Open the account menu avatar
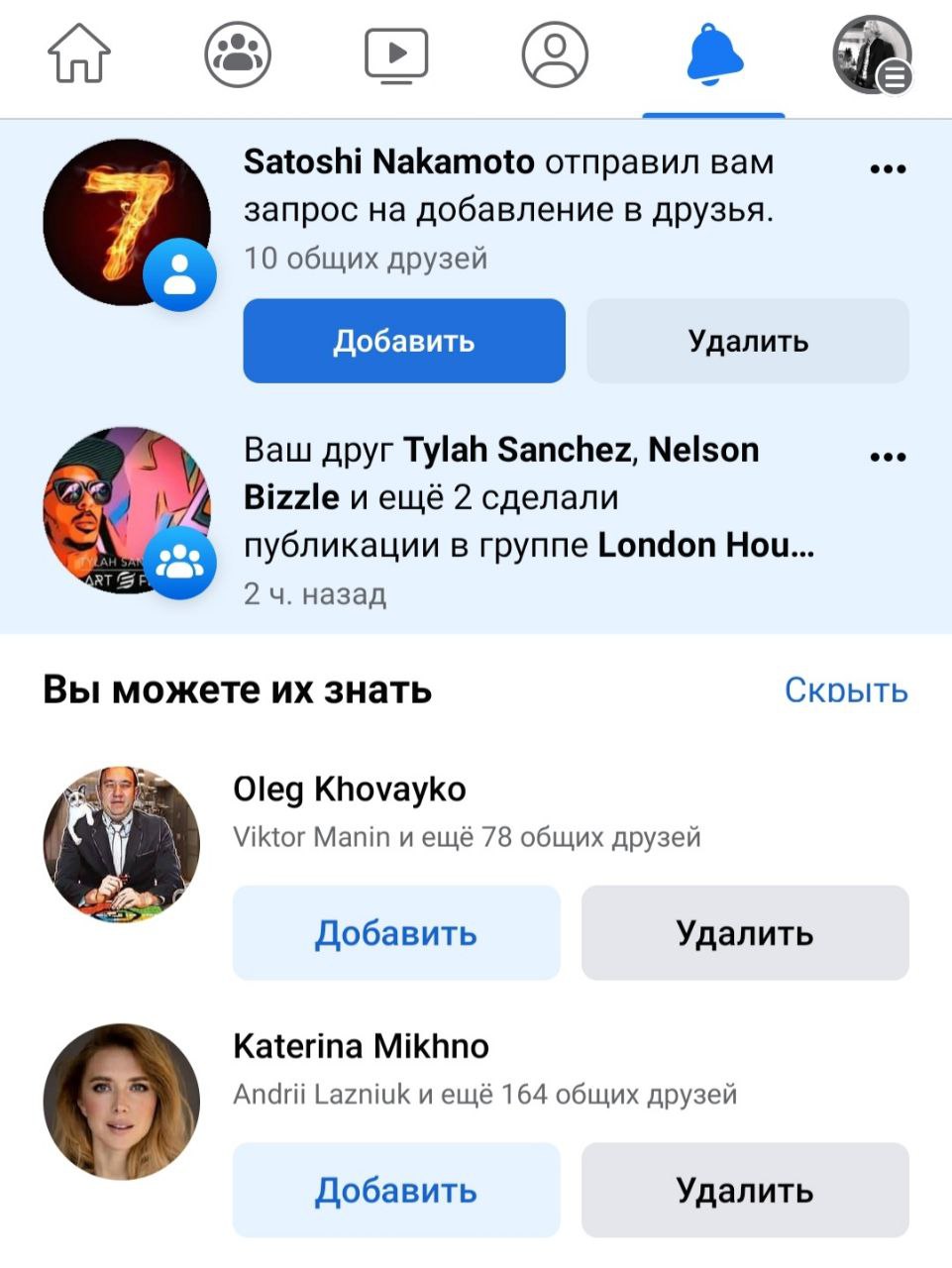Viewport: 952px width, 1268px height. tap(872, 54)
